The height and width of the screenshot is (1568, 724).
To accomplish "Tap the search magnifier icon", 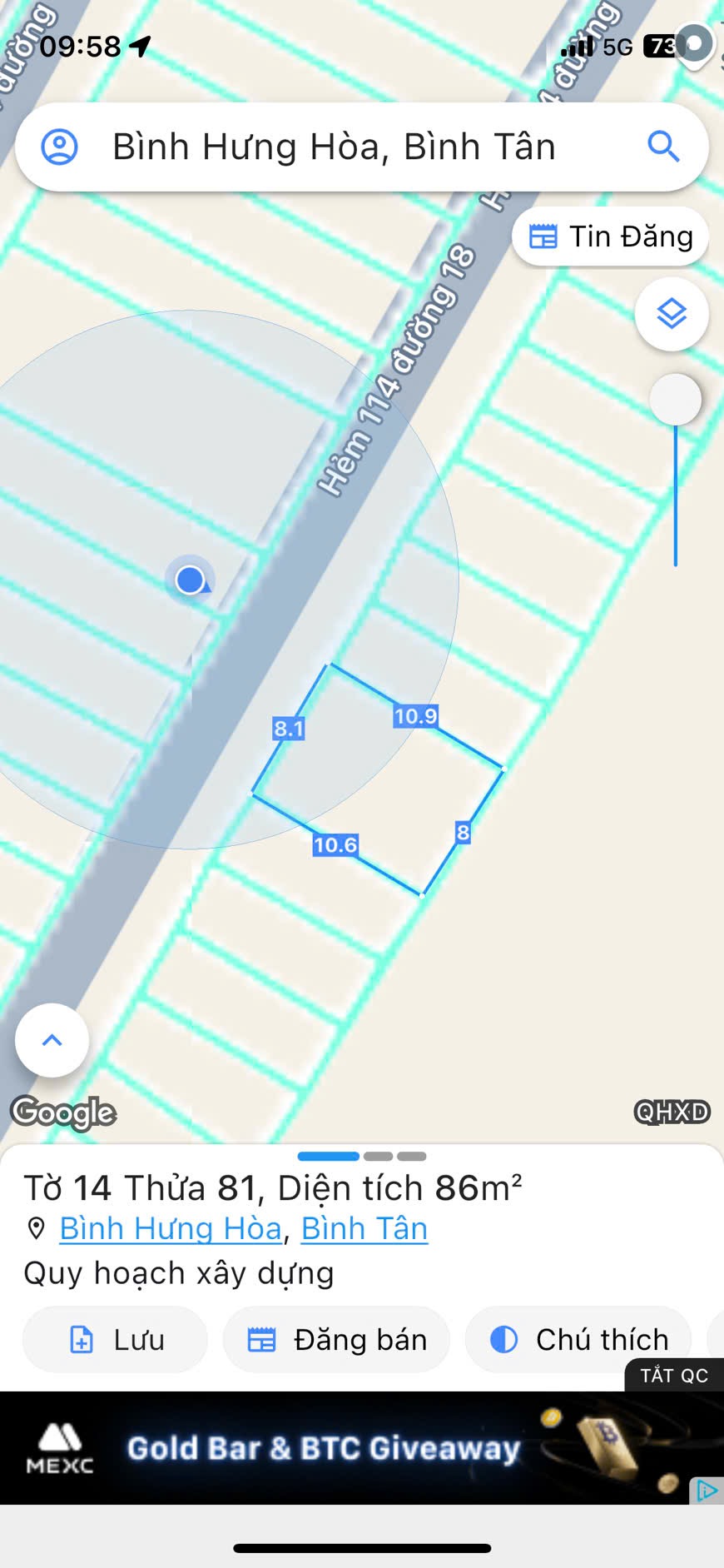I will pos(663,147).
